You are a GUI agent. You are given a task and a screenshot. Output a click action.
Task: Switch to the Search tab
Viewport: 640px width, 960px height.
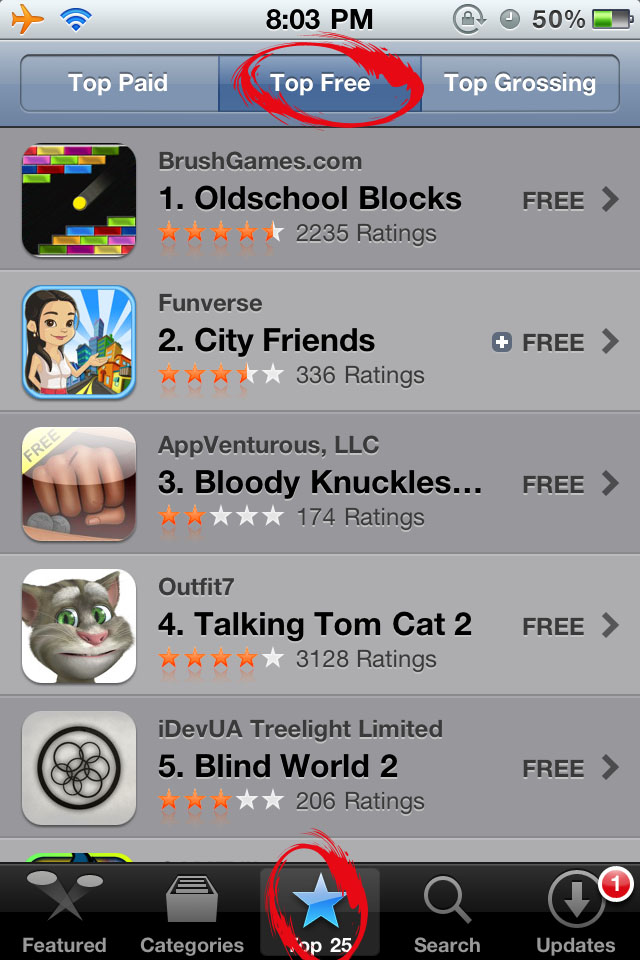tap(447, 912)
